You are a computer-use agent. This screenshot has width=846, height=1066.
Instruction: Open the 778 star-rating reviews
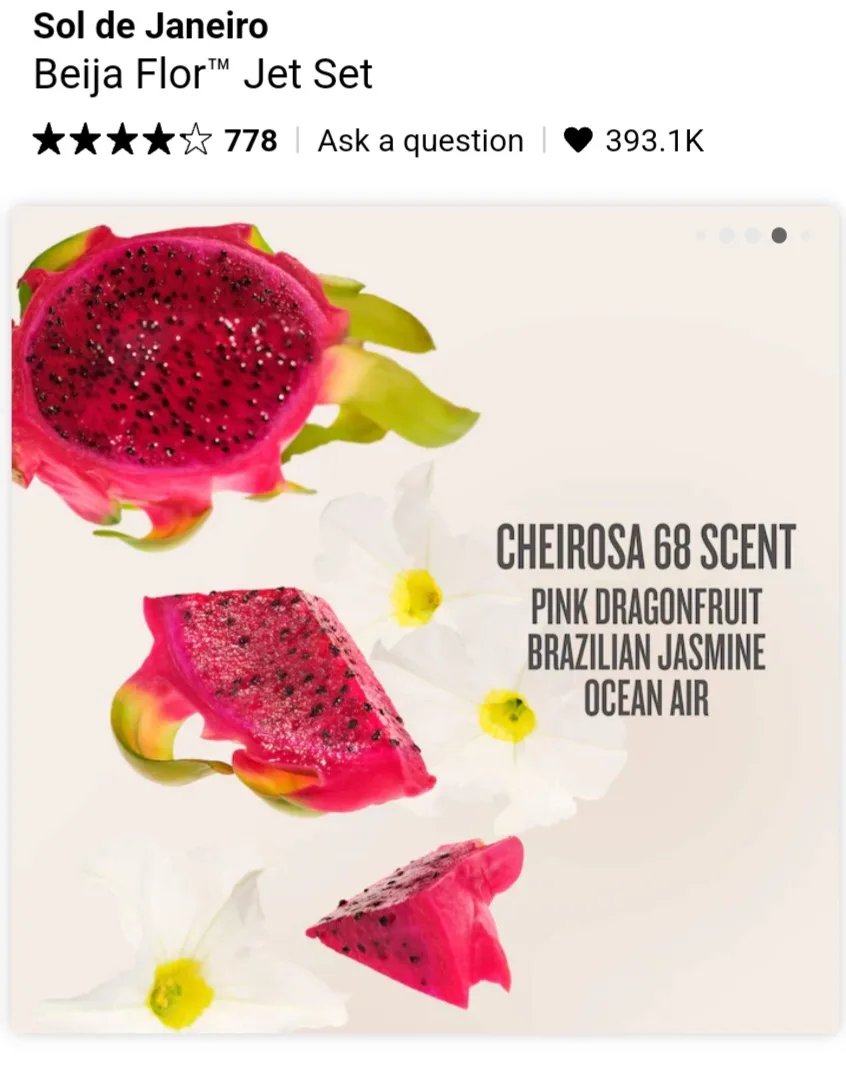coord(154,141)
